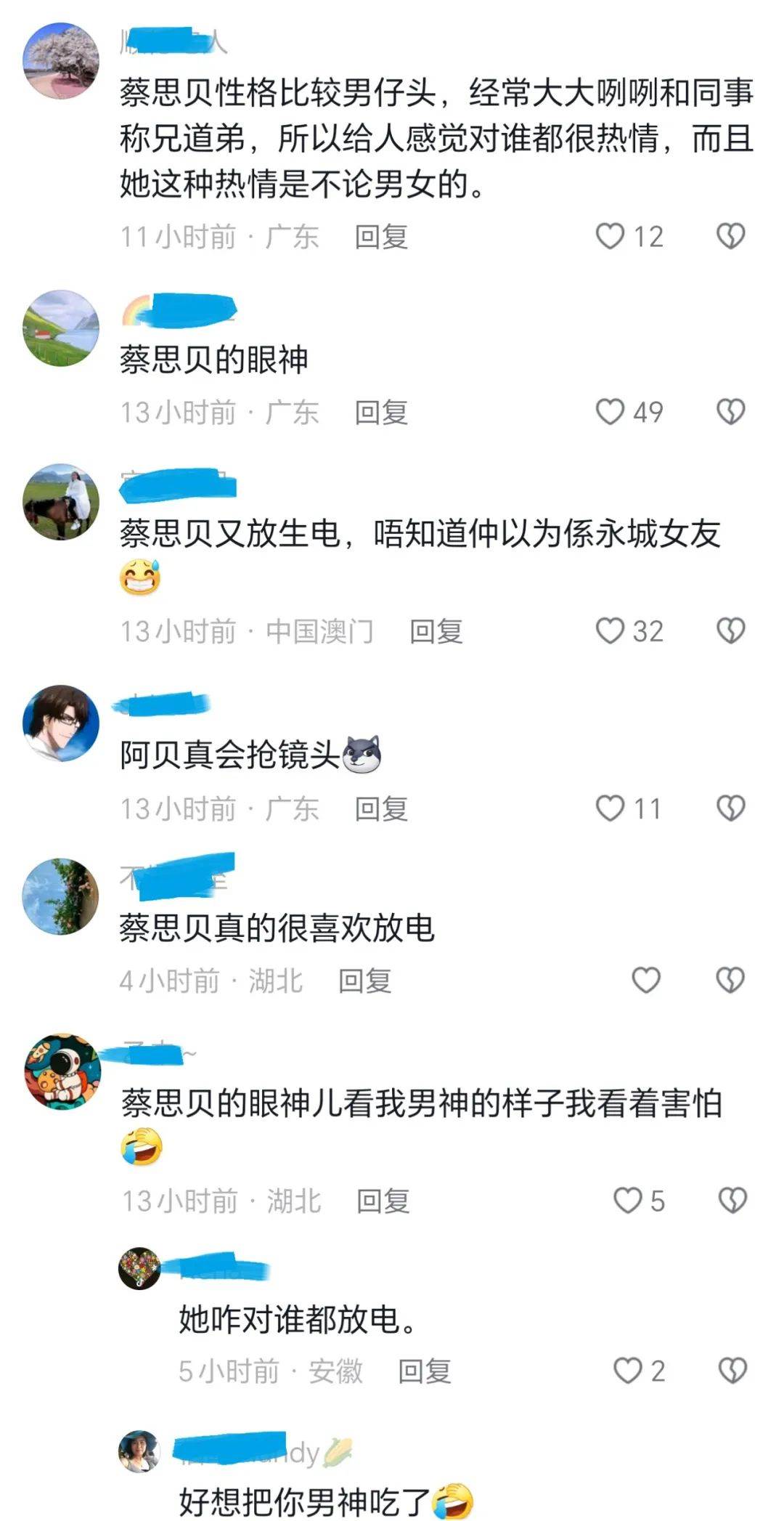This screenshot has width=784, height=1521.
Task: Dislike the 中国澳门 comment
Action: point(730,630)
